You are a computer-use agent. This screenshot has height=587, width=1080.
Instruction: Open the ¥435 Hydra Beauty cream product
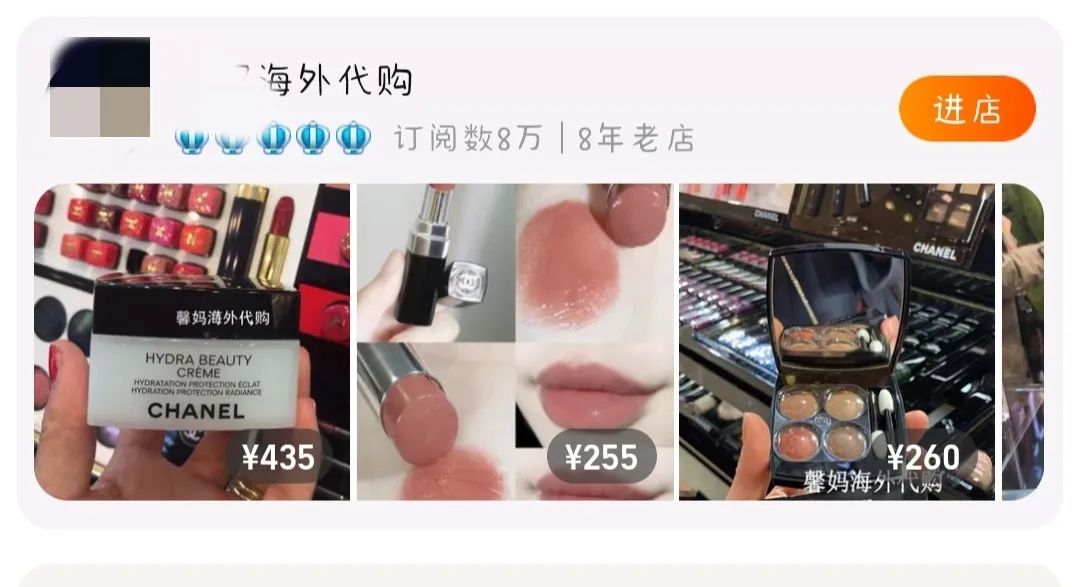tap(192, 341)
